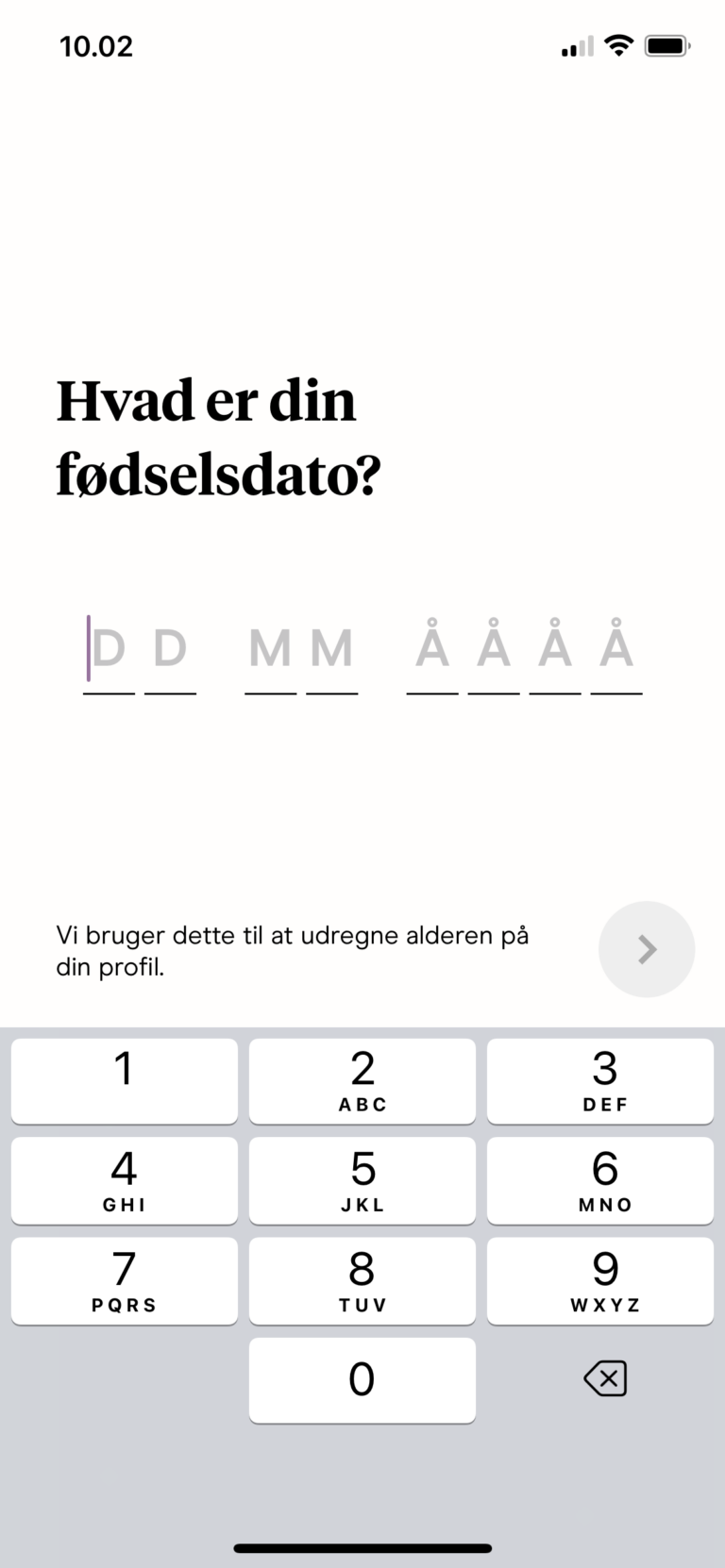
Task: Continue with the next arrow button
Action: [x=647, y=949]
